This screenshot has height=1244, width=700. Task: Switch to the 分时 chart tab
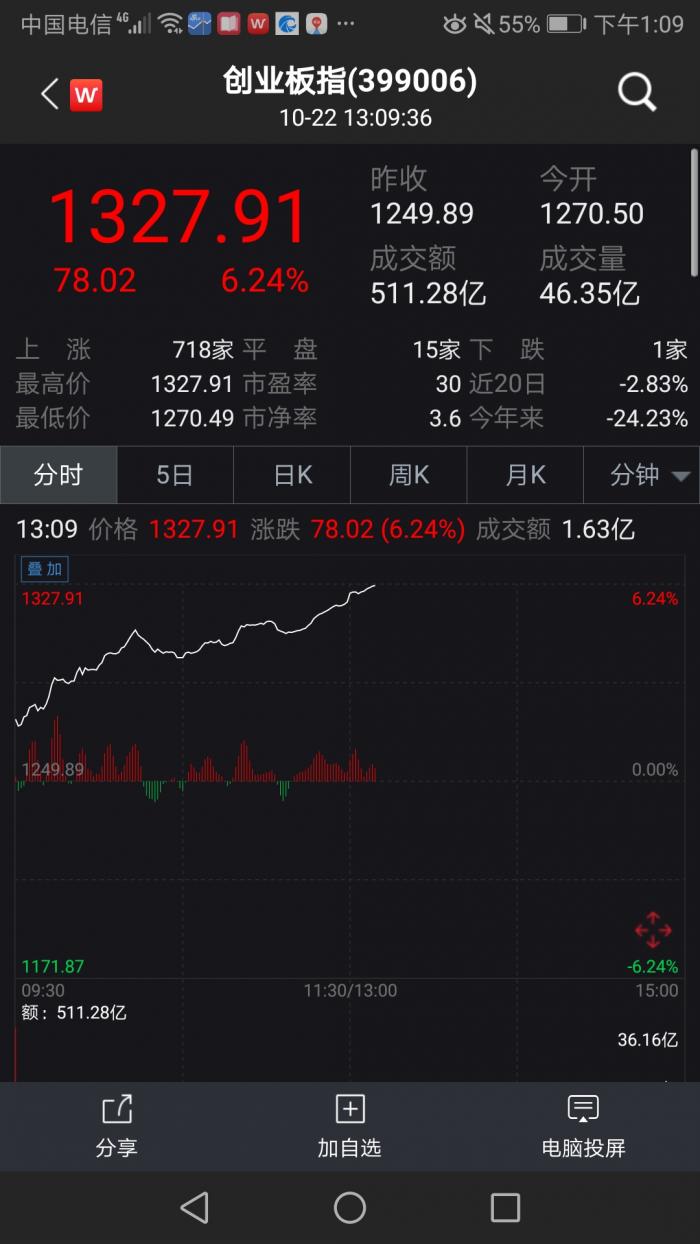(x=58, y=475)
